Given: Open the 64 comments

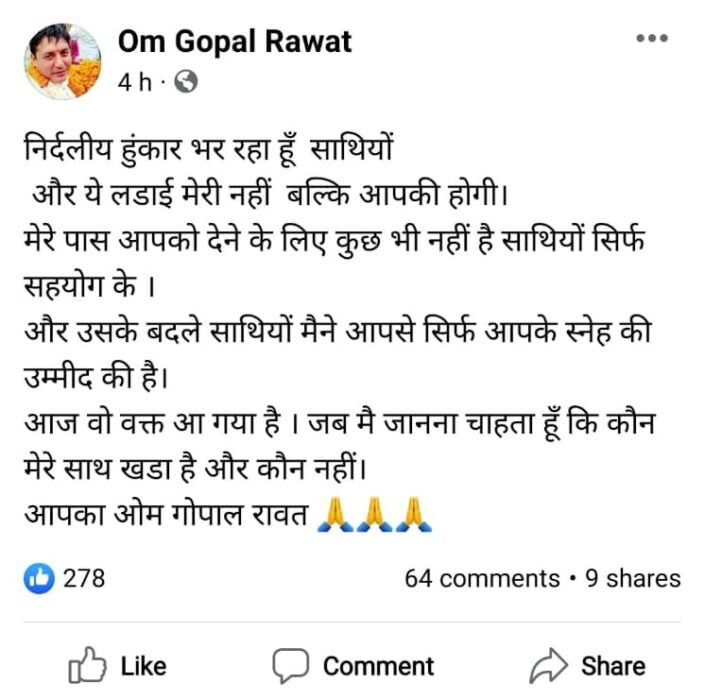Looking at the screenshot, I should coord(482,578).
